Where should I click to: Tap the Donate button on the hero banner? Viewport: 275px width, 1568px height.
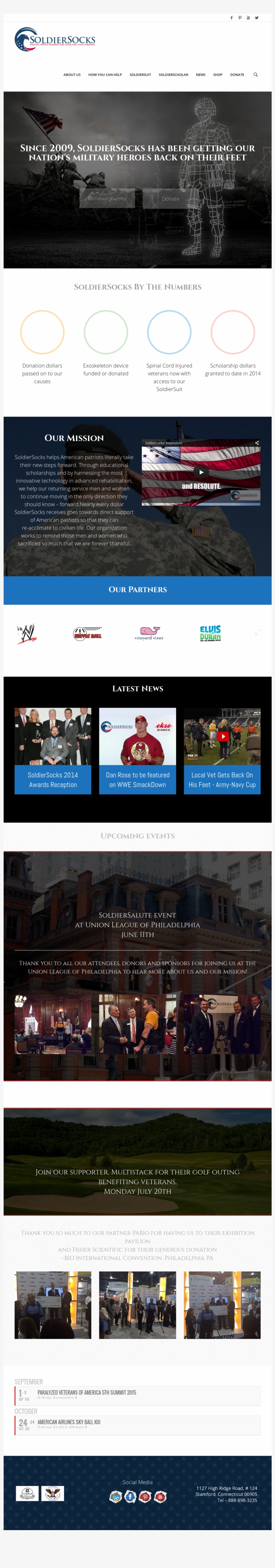click(171, 198)
